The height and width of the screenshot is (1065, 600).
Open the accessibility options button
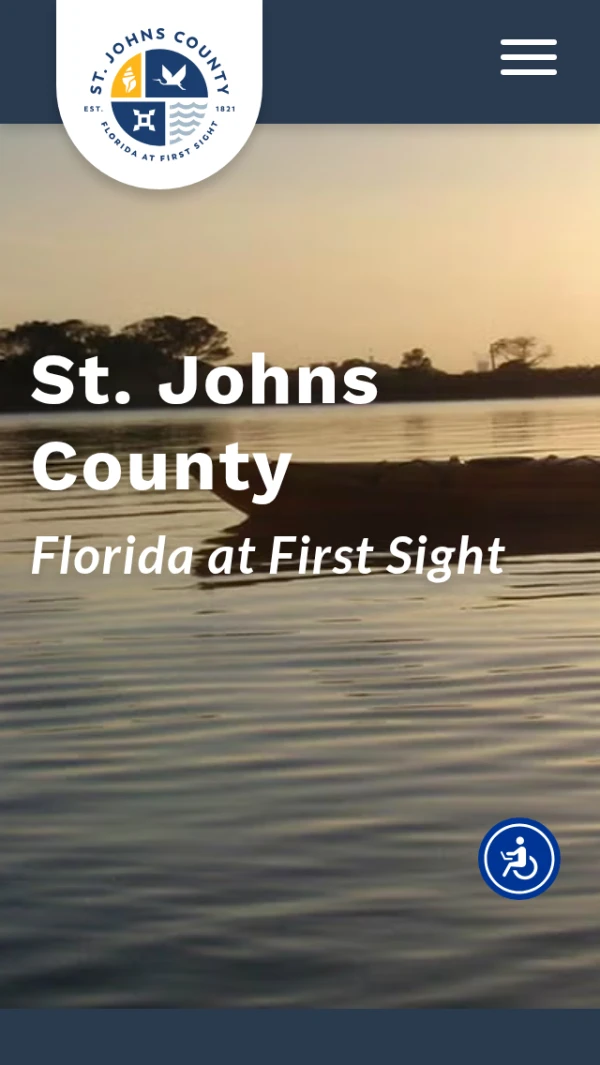[519, 859]
